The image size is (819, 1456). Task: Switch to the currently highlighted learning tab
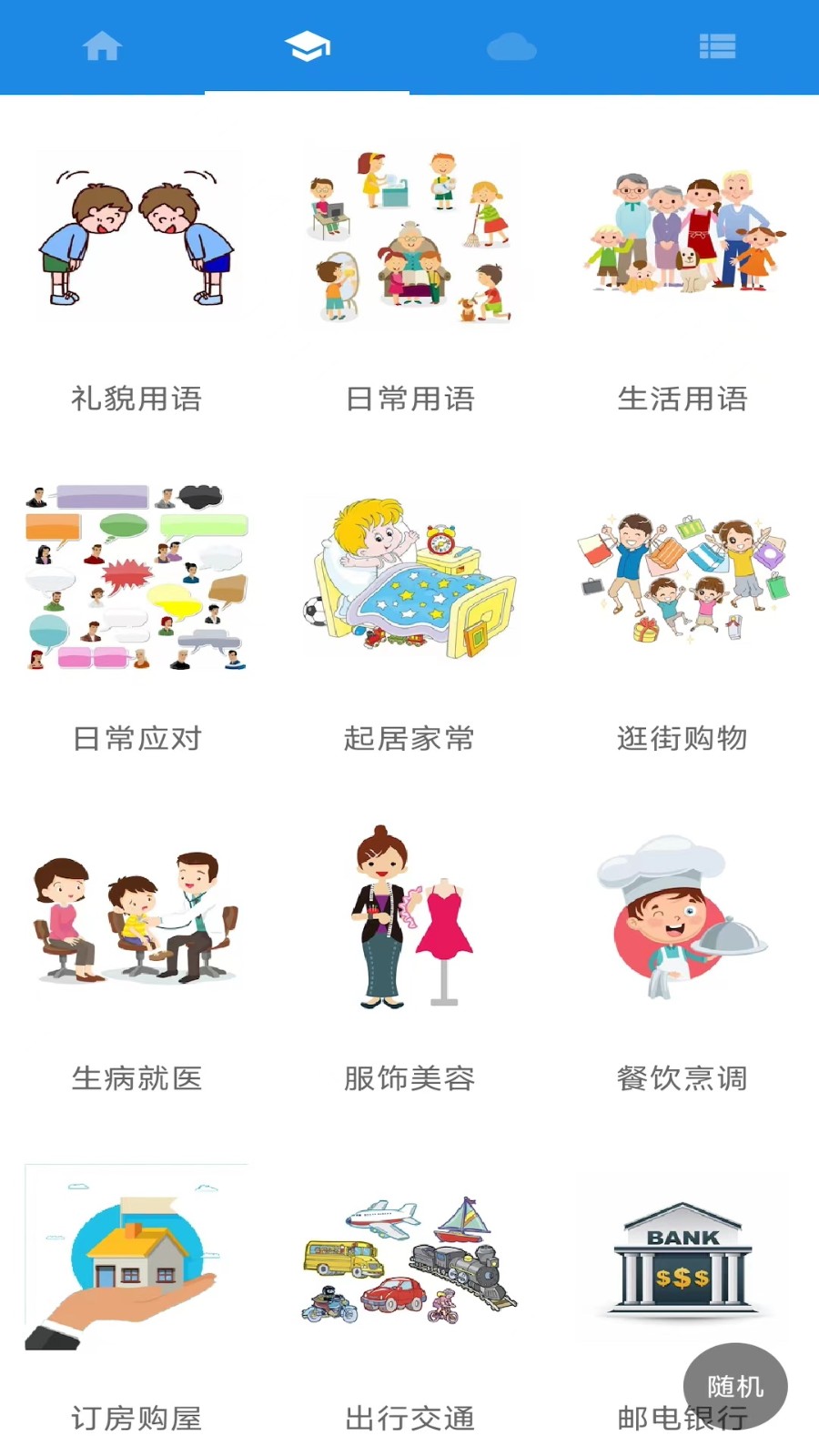[x=308, y=45]
